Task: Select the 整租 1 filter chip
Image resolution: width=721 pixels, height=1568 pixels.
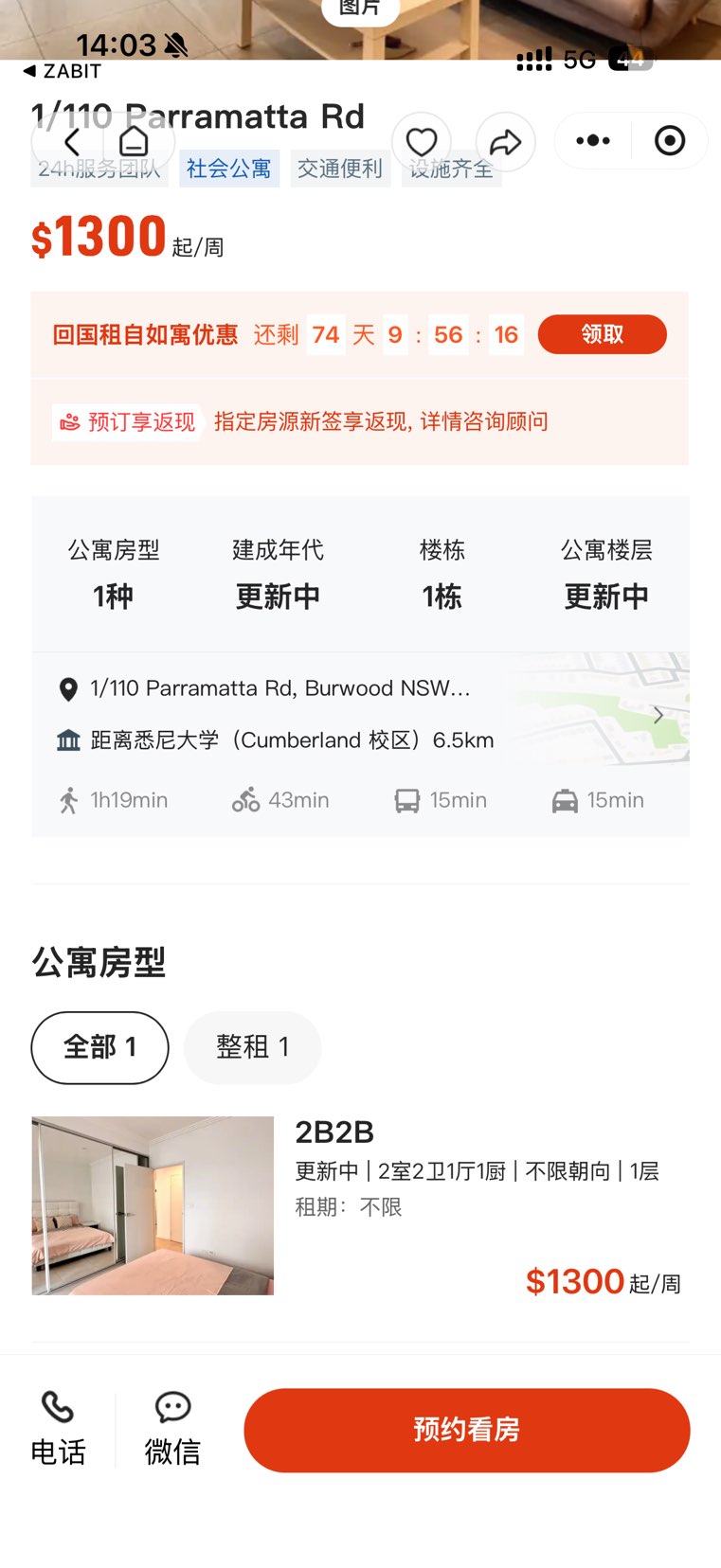Action: 252,1047
